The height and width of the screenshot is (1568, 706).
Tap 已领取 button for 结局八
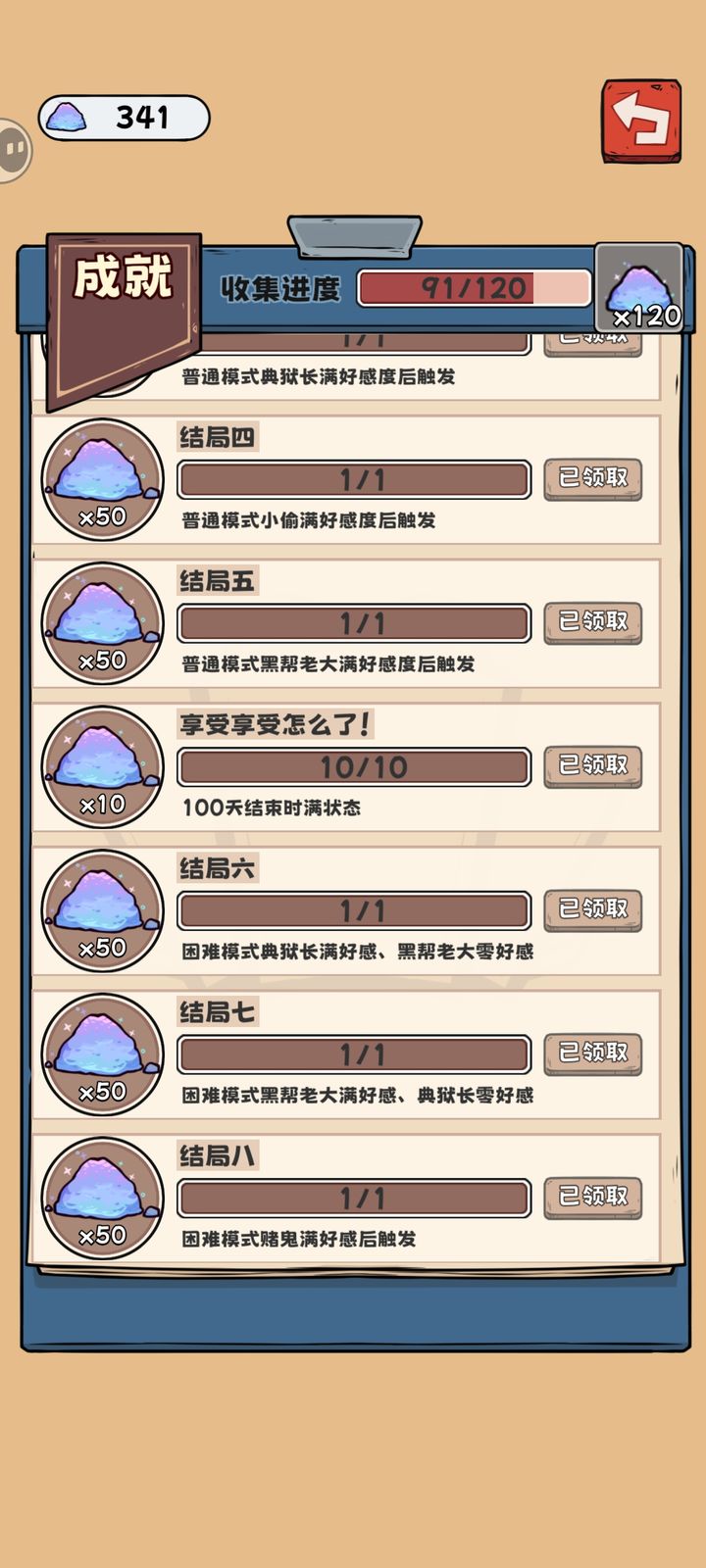pos(593,1197)
